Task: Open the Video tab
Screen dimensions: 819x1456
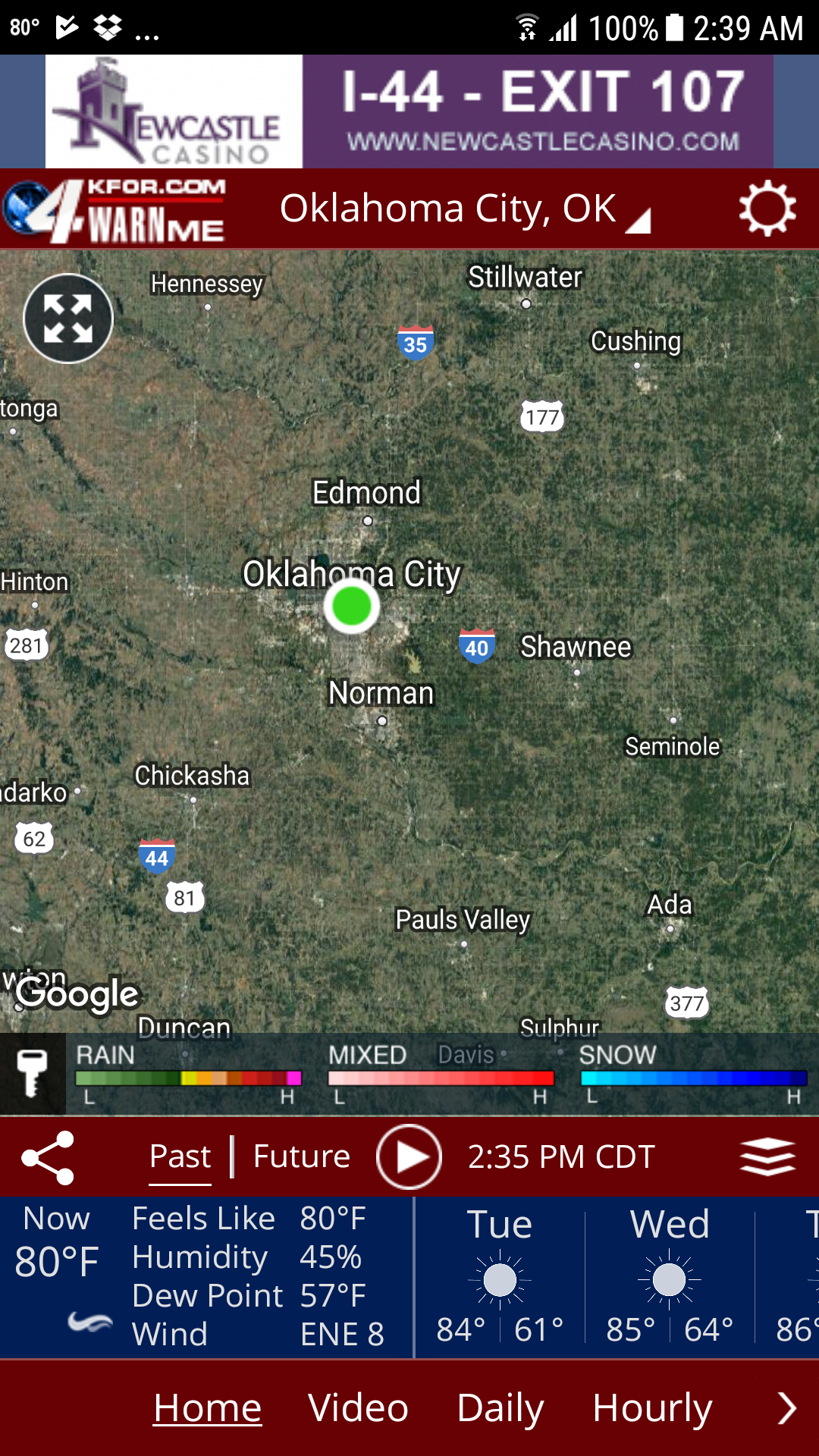Action: pos(358,1408)
